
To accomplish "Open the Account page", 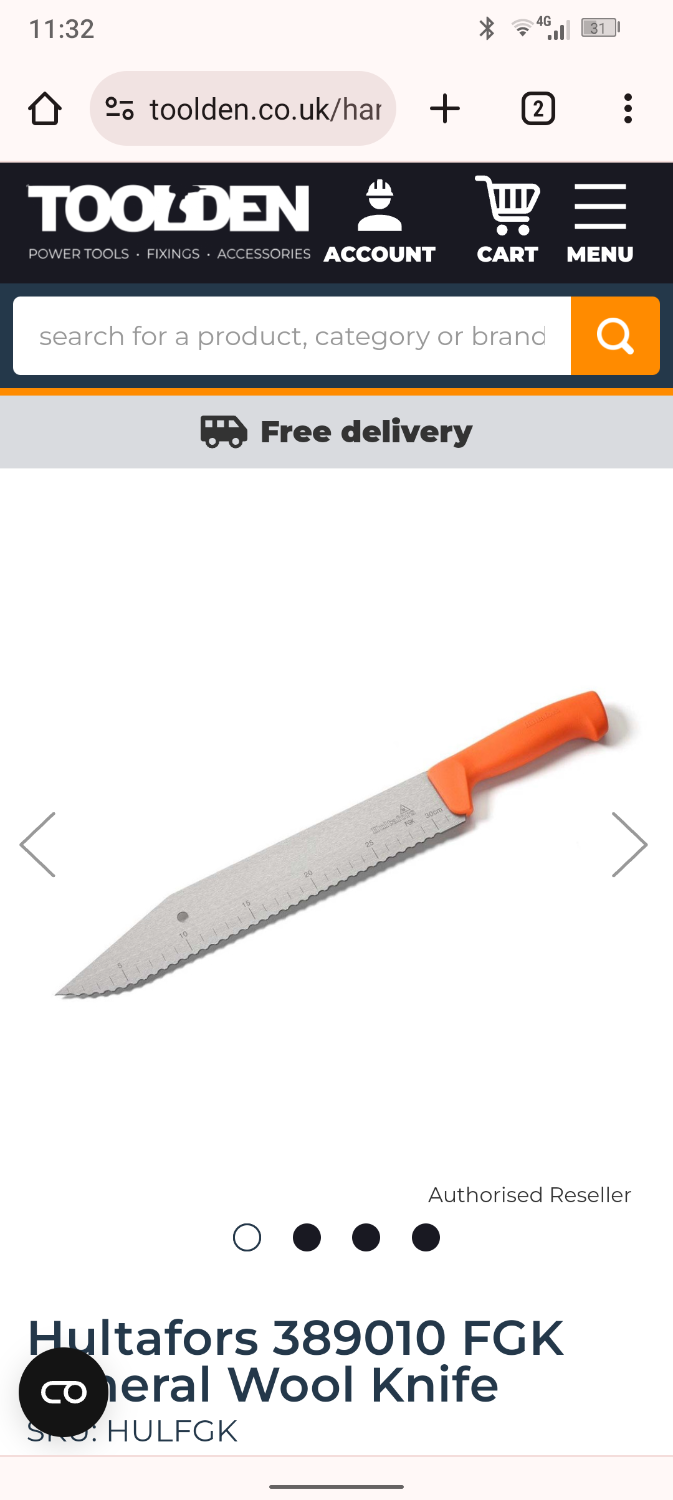I will pos(379,222).
